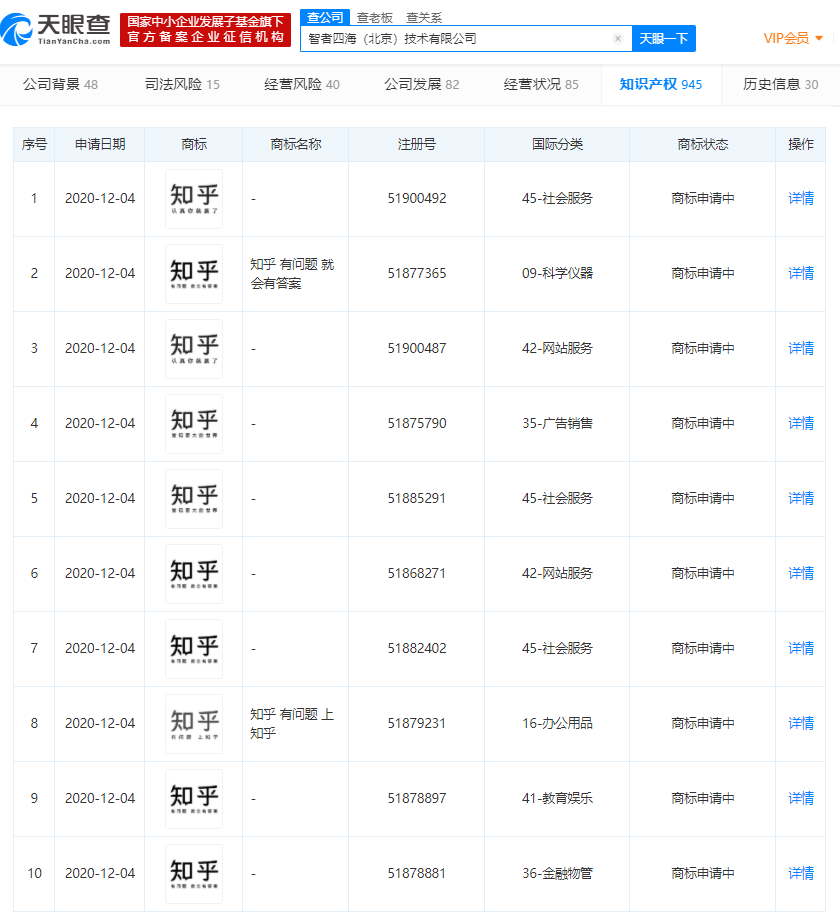Select the 经营风险 tab
This screenshot has height=912, width=840.
(301, 85)
